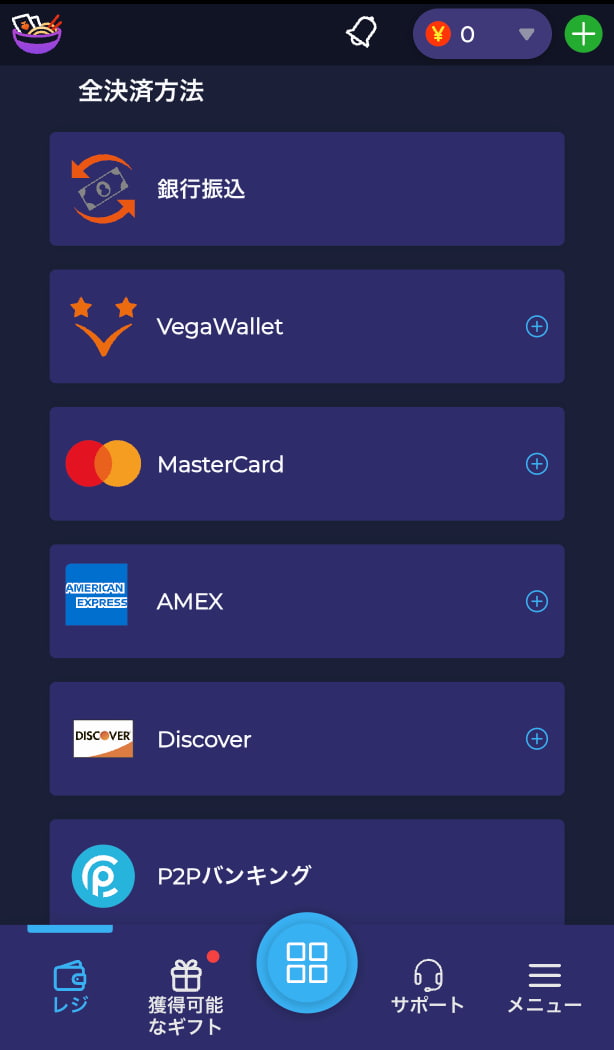Tap the central grid games button
This screenshot has height=1050, width=614.
coord(307,962)
